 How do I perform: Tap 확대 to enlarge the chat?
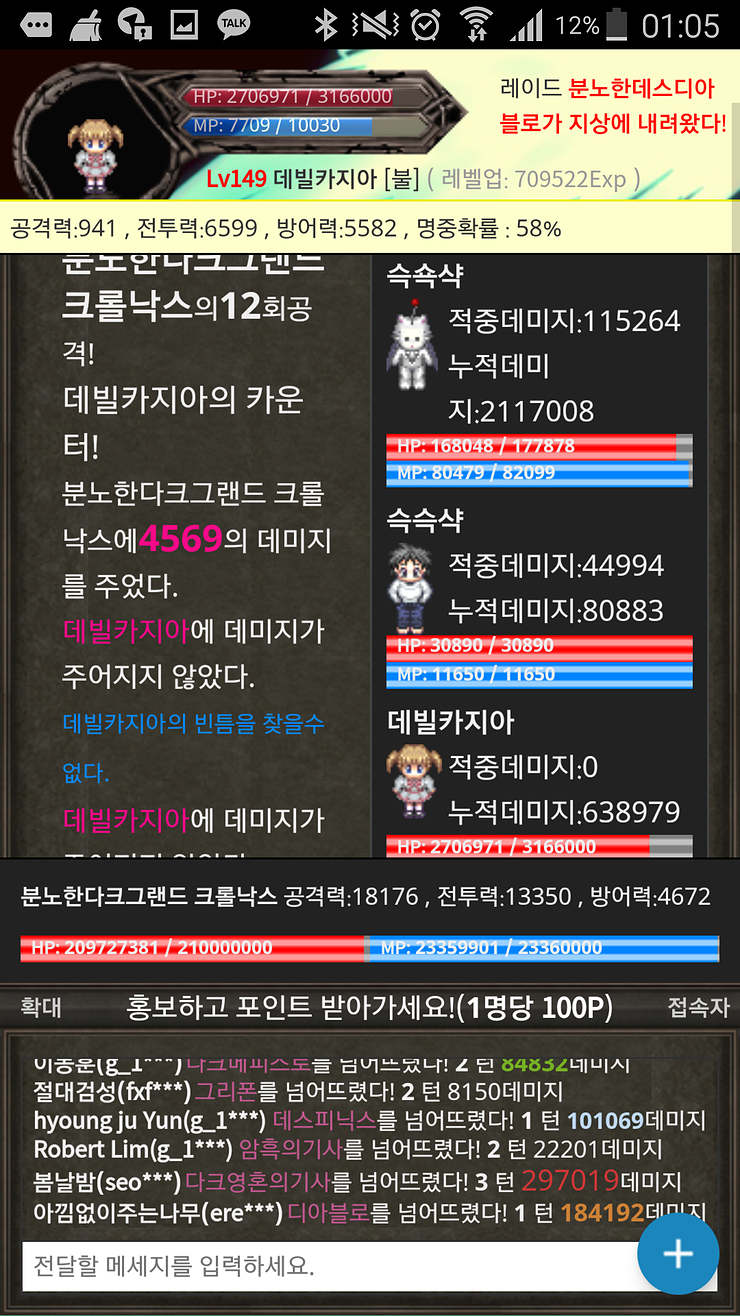pyautogui.click(x=41, y=1007)
